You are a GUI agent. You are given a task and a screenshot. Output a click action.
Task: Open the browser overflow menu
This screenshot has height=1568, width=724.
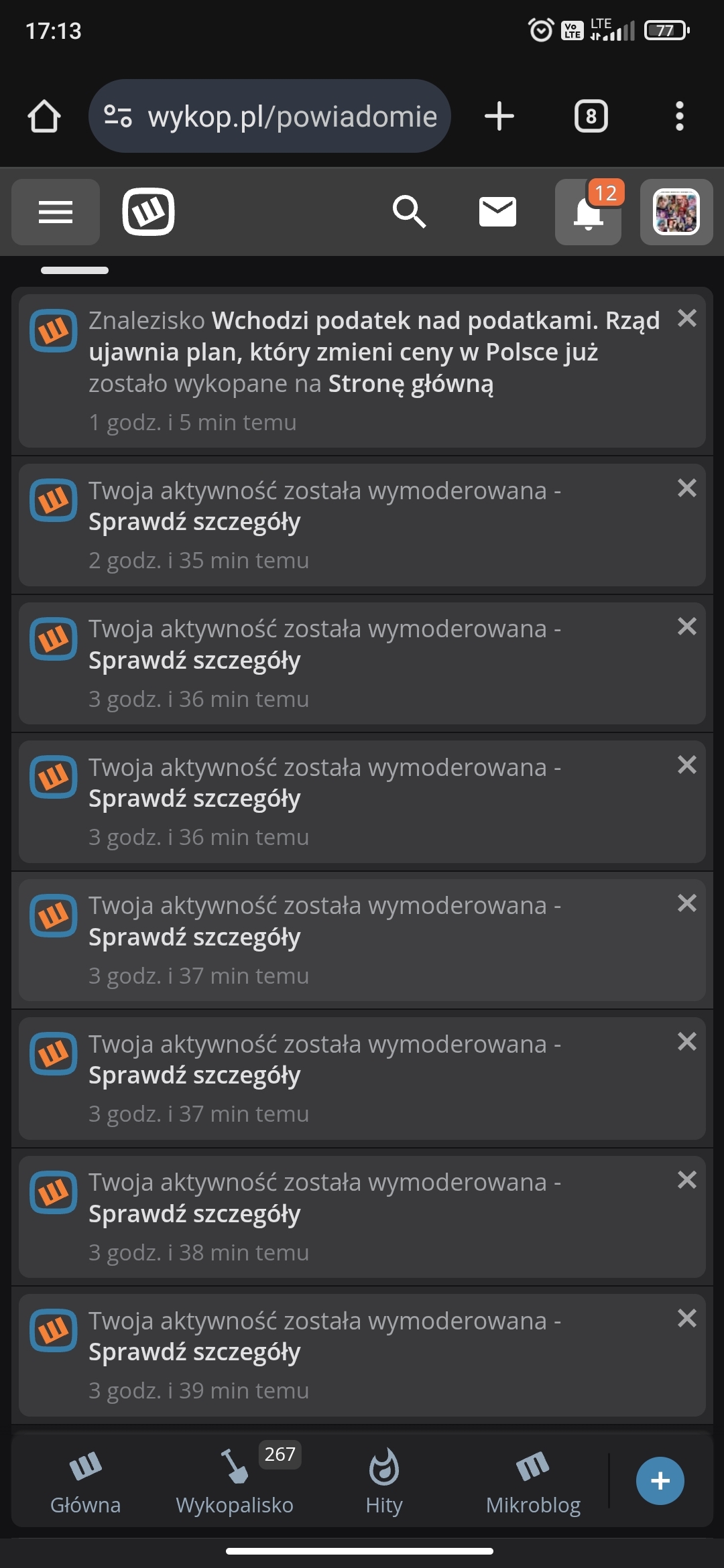tap(679, 117)
